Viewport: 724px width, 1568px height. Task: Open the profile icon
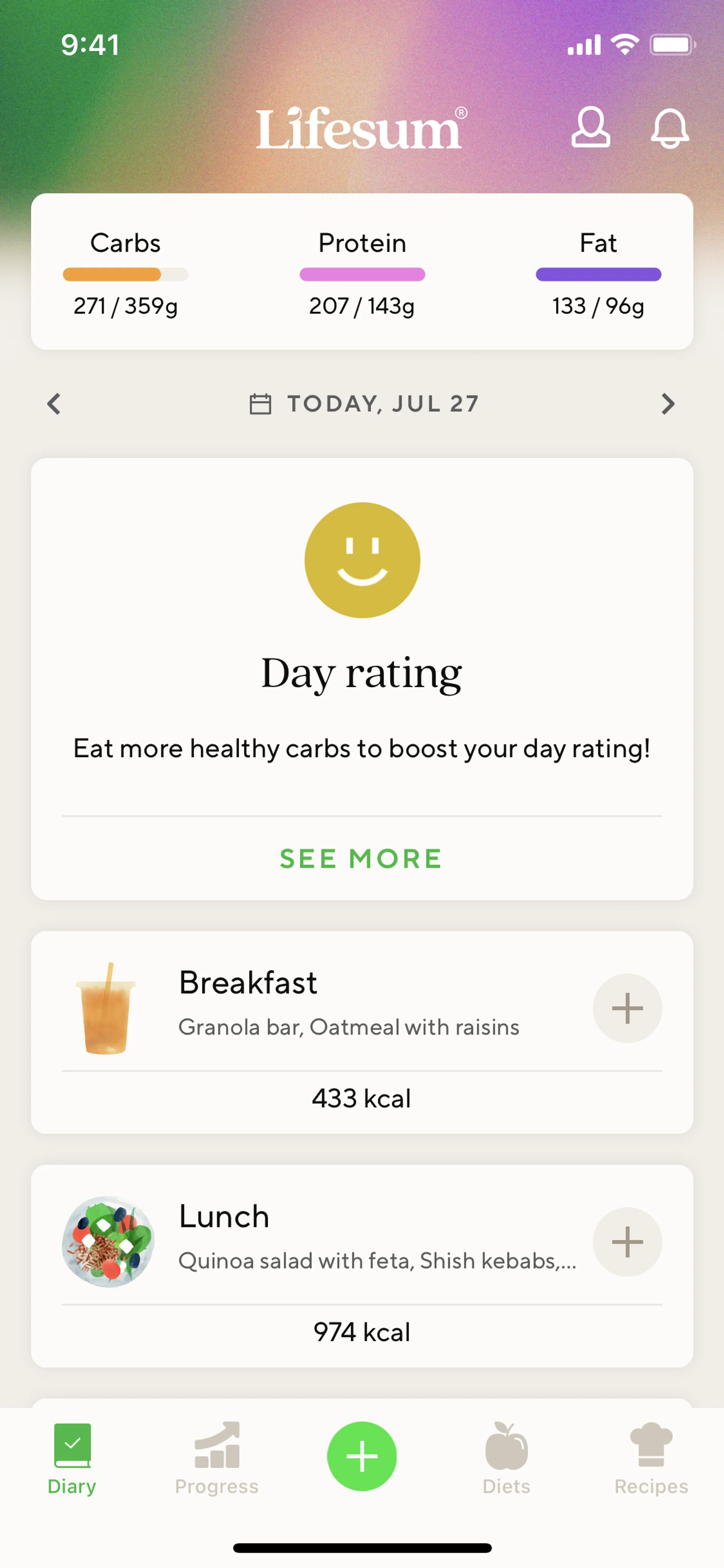pos(590,127)
